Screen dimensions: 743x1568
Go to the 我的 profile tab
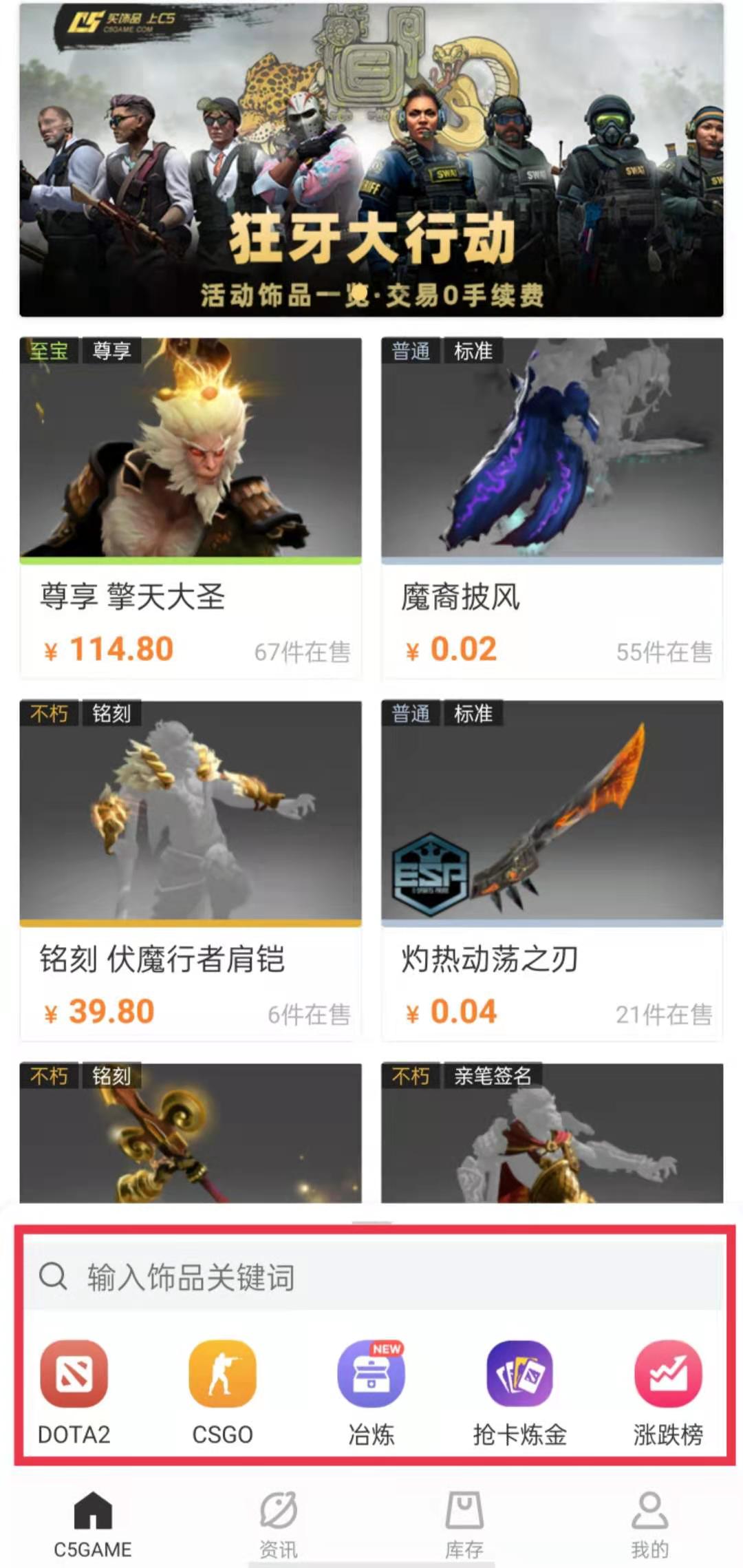(649, 1523)
